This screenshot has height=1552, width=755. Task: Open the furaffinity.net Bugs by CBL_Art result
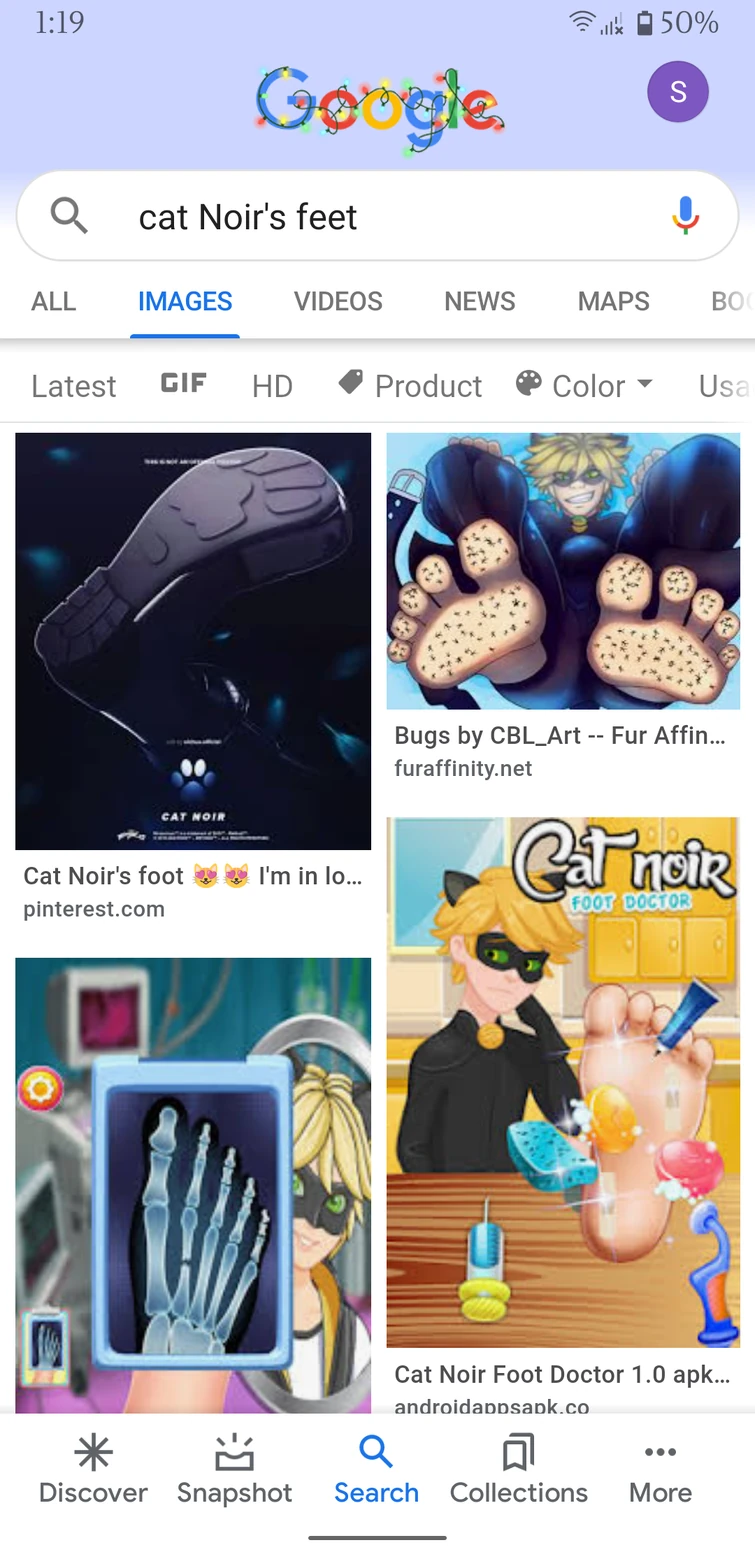pos(563,571)
